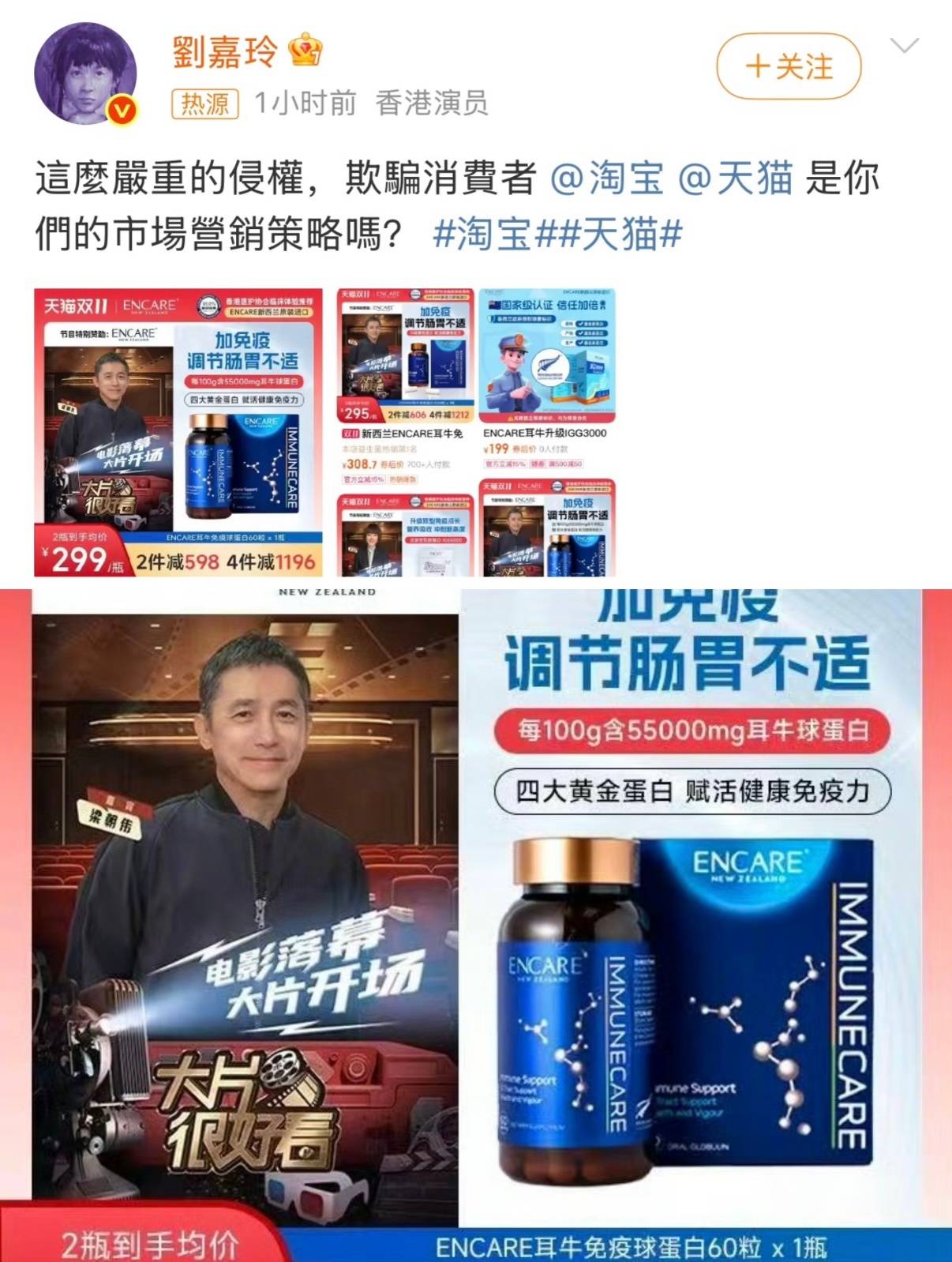This screenshot has width=952, height=1262.
Task: Open the large ENCARE ad image
Action: pyautogui.click(x=476, y=924)
